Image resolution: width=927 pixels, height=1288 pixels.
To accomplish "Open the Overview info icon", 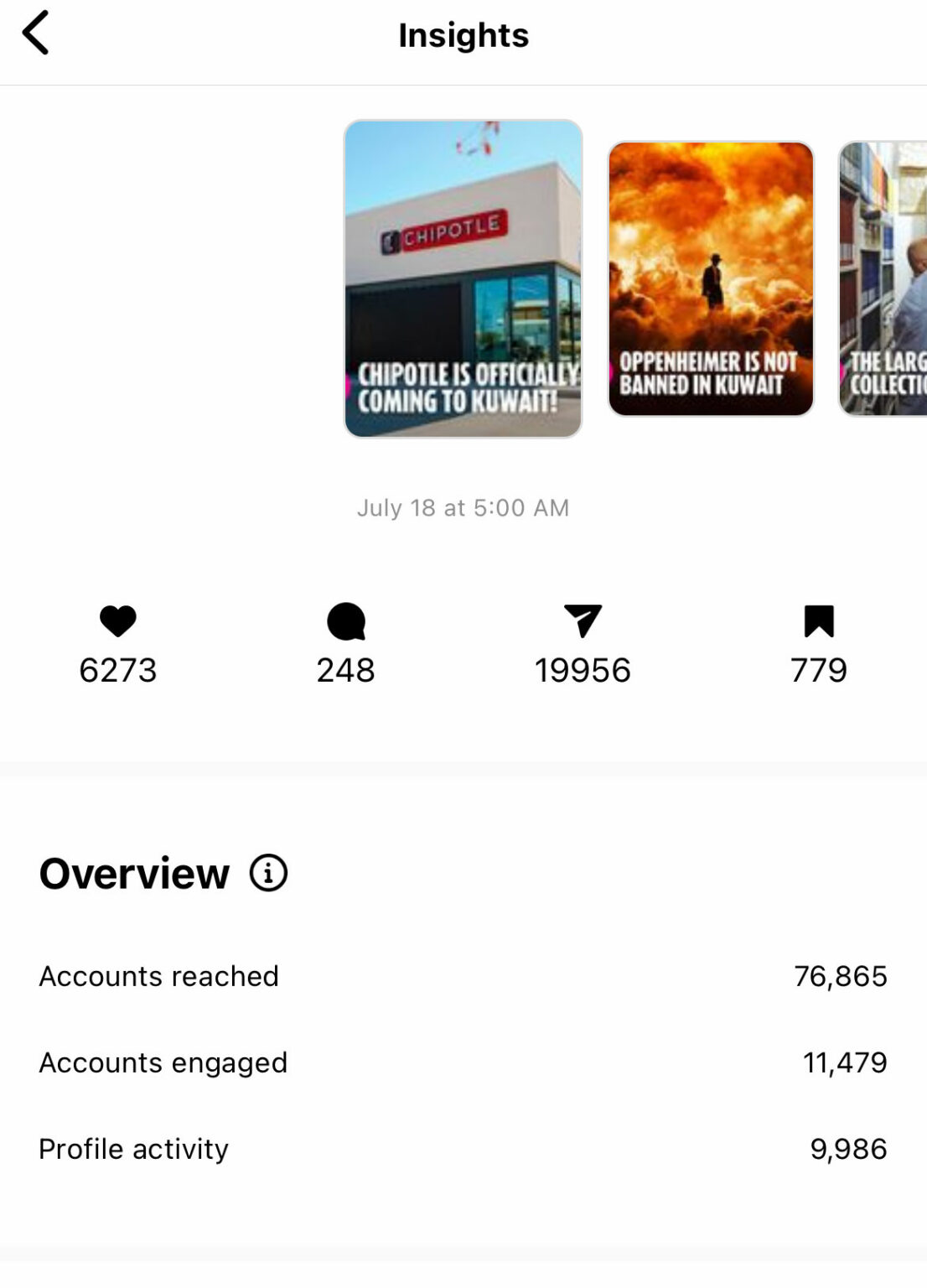I will pyautogui.click(x=268, y=873).
